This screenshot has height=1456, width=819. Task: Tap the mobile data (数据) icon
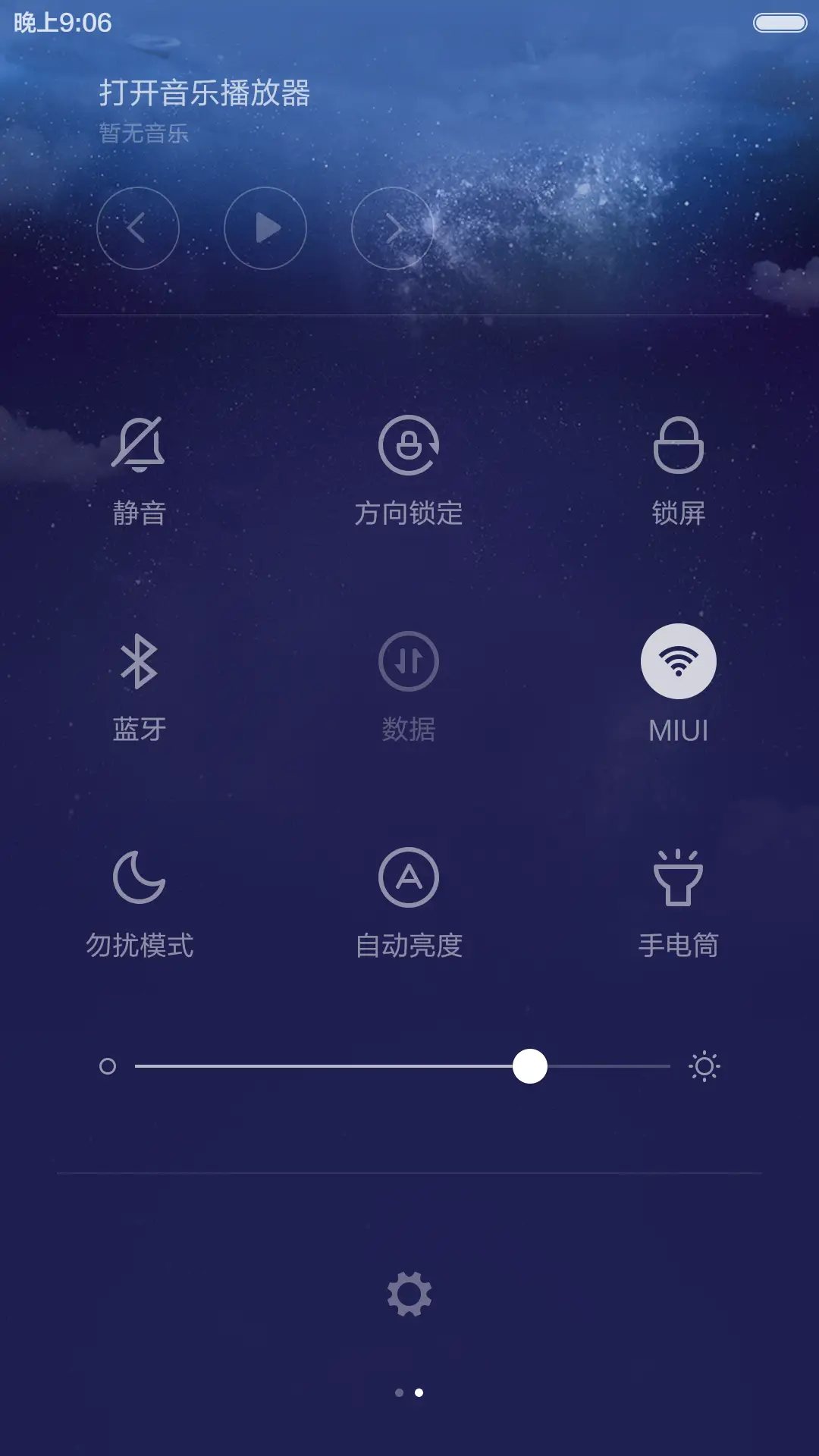click(409, 661)
